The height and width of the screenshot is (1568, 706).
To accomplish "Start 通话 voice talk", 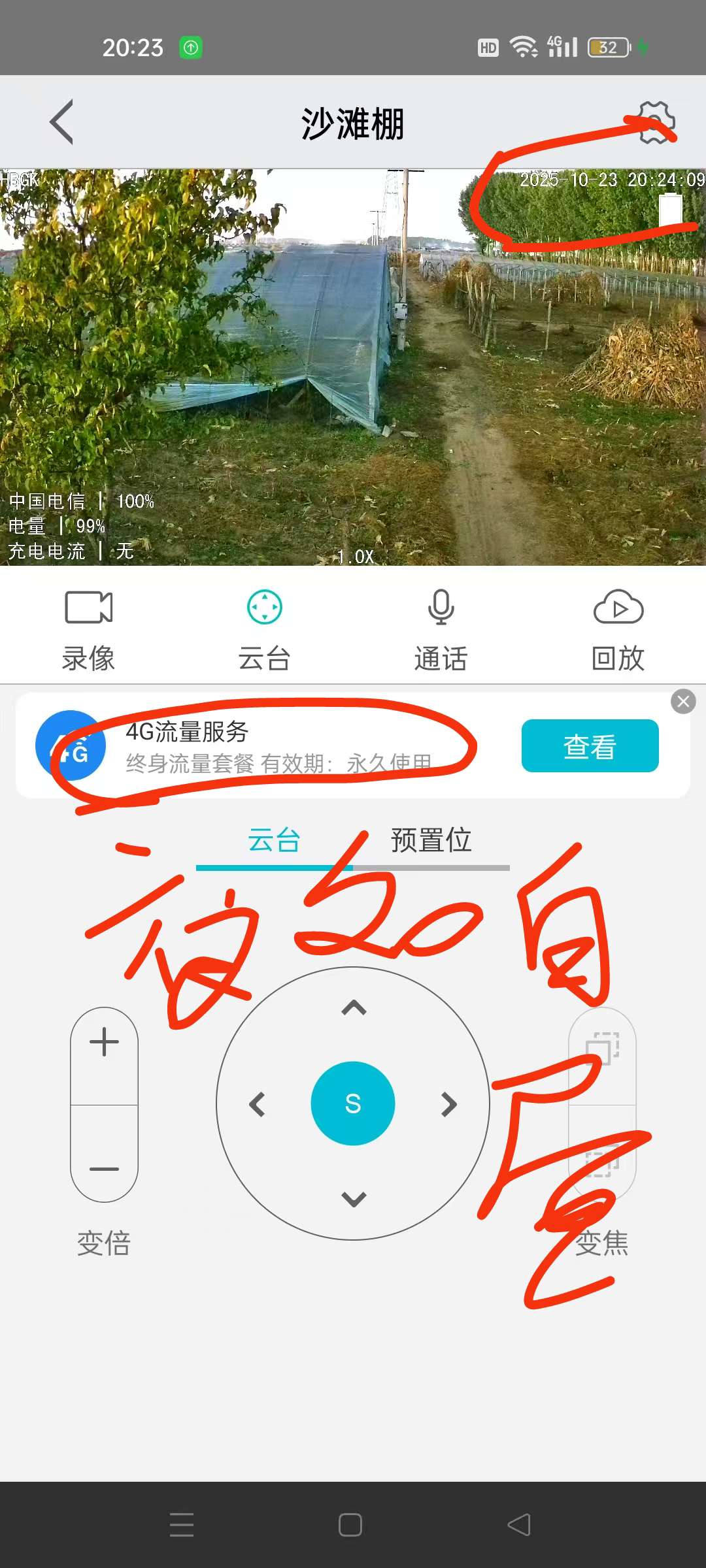I will click(441, 629).
